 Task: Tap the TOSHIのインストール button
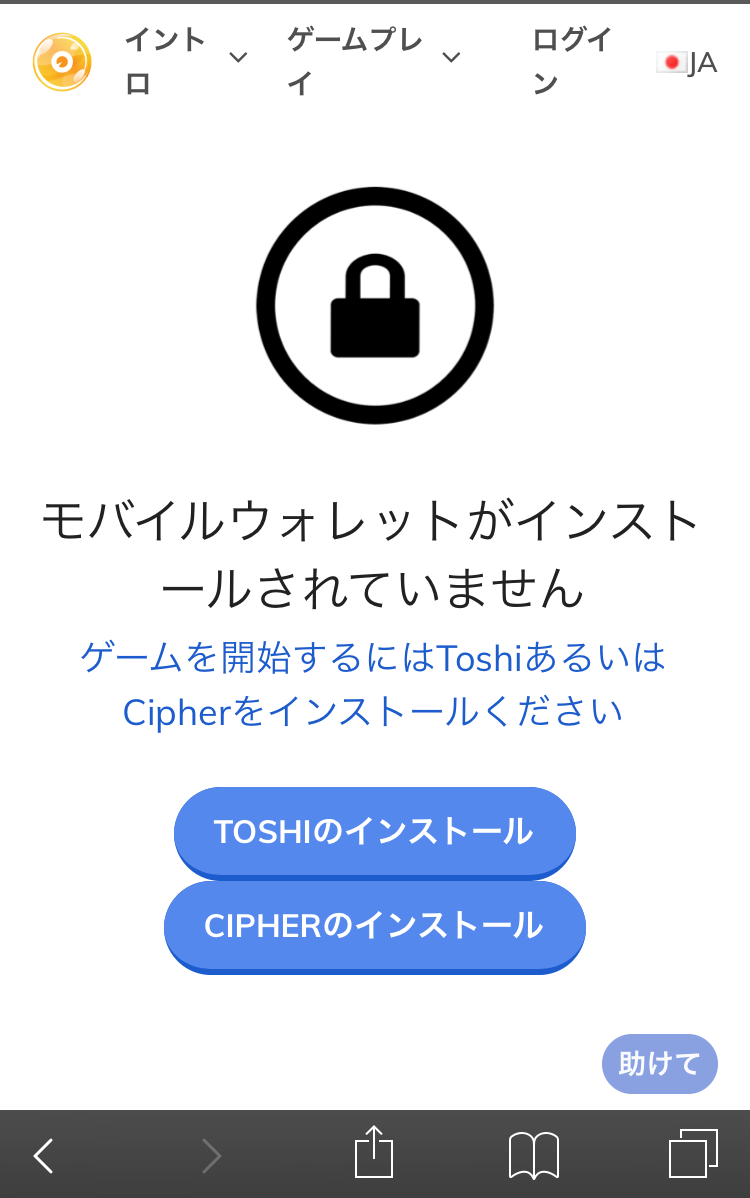[374, 832]
